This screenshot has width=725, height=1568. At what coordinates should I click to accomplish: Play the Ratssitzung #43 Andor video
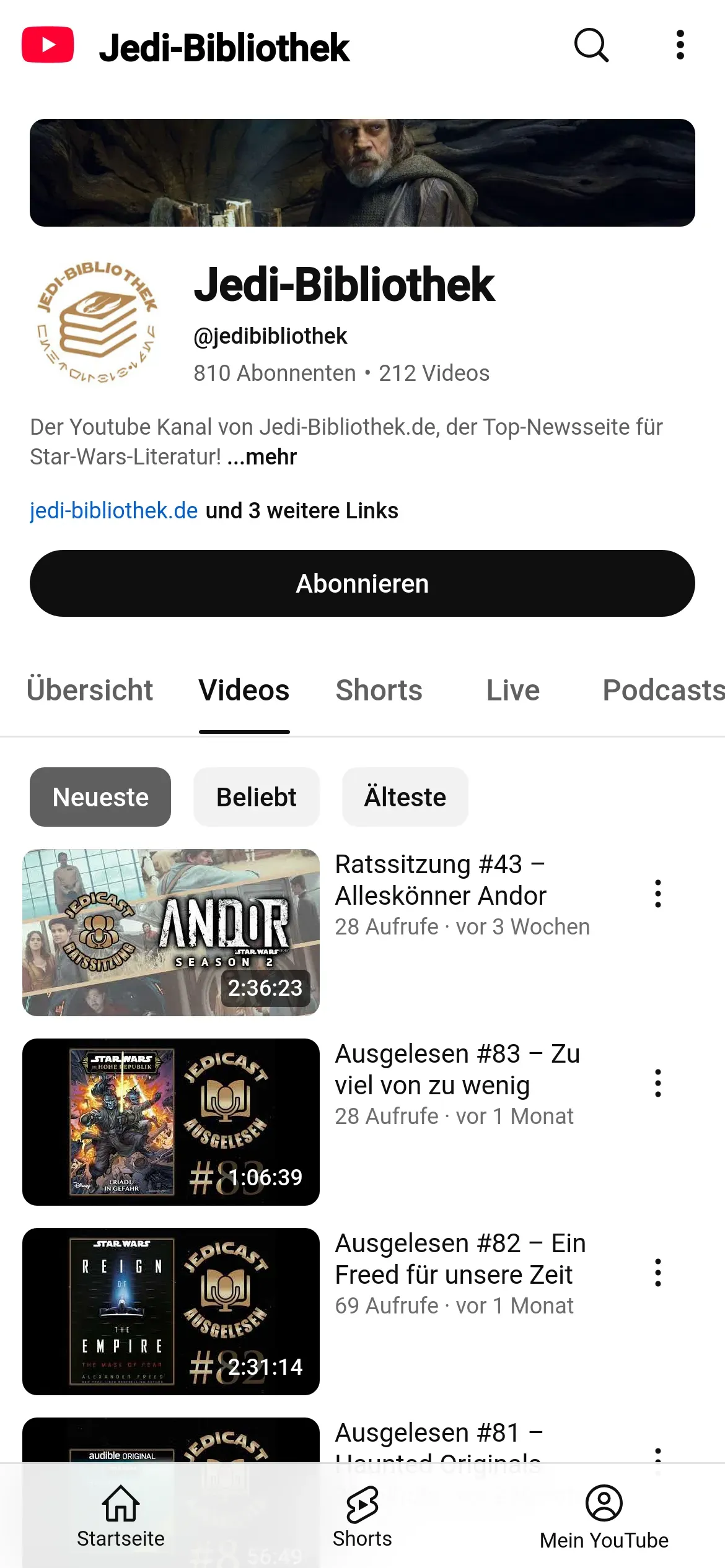point(171,932)
